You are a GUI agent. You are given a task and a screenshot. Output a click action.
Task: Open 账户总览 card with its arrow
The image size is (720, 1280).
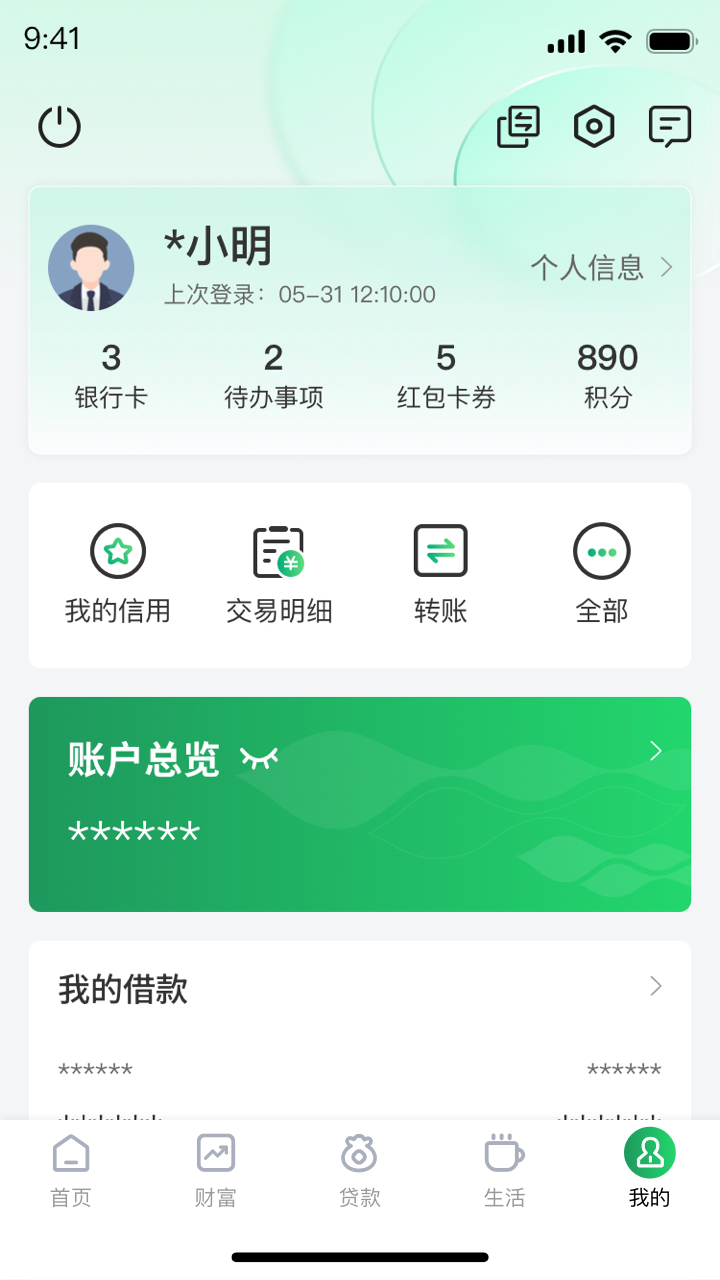pos(655,750)
